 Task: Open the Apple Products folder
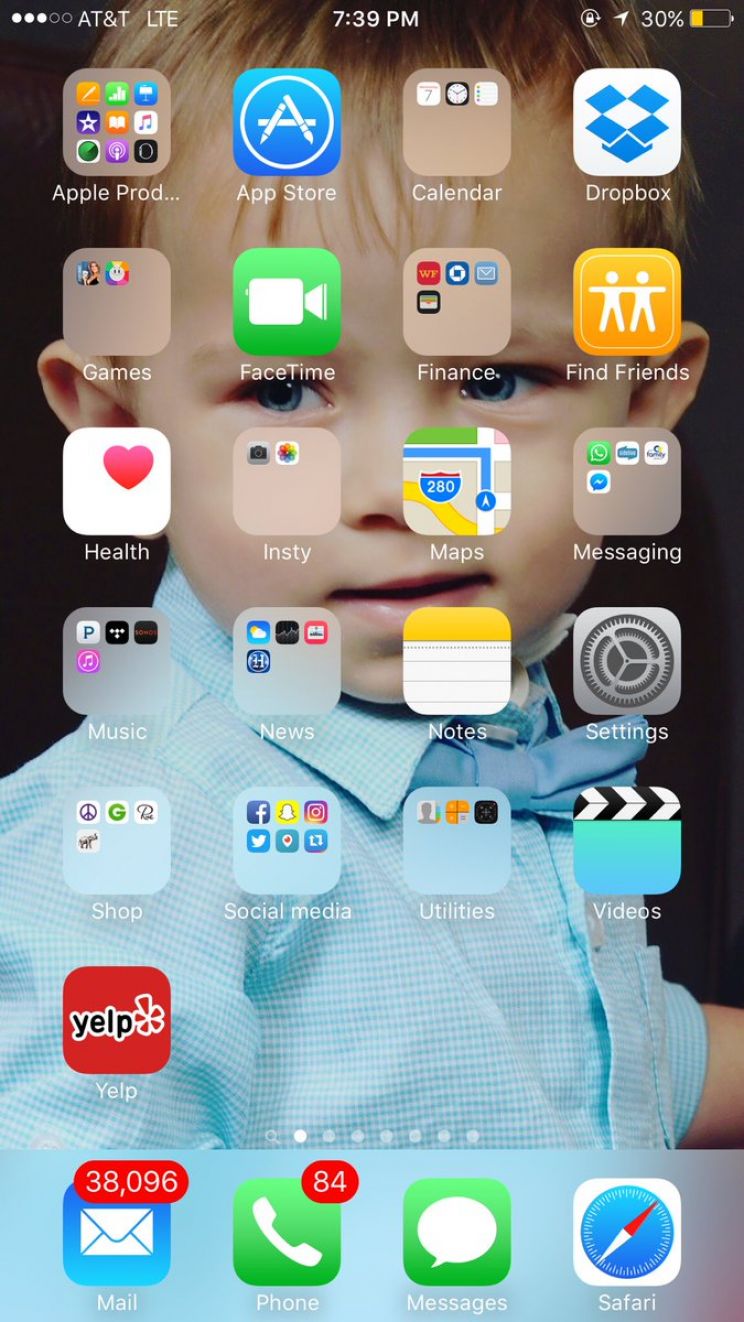117,122
